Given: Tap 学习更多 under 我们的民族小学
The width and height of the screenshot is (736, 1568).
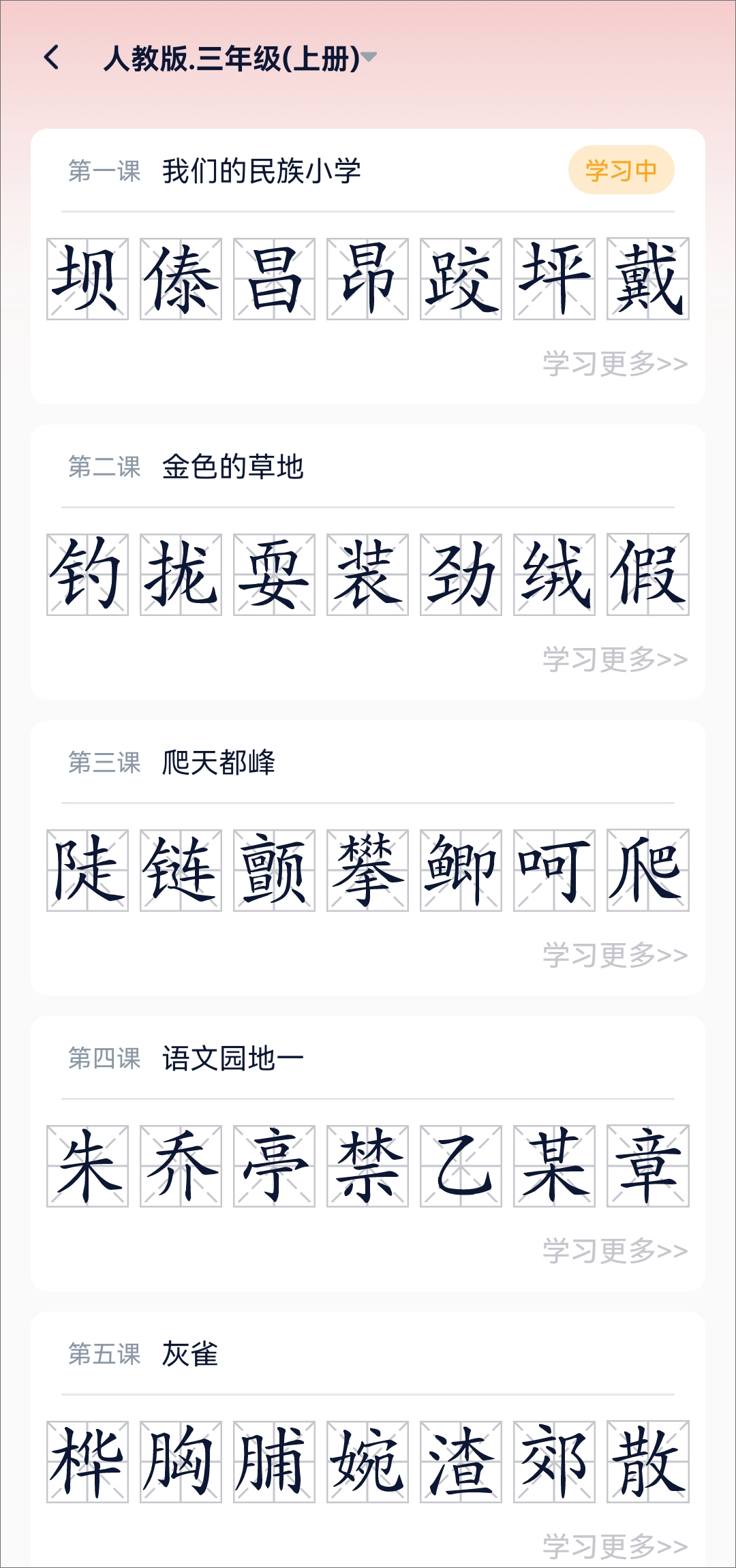Looking at the screenshot, I should [x=615, y=364].
